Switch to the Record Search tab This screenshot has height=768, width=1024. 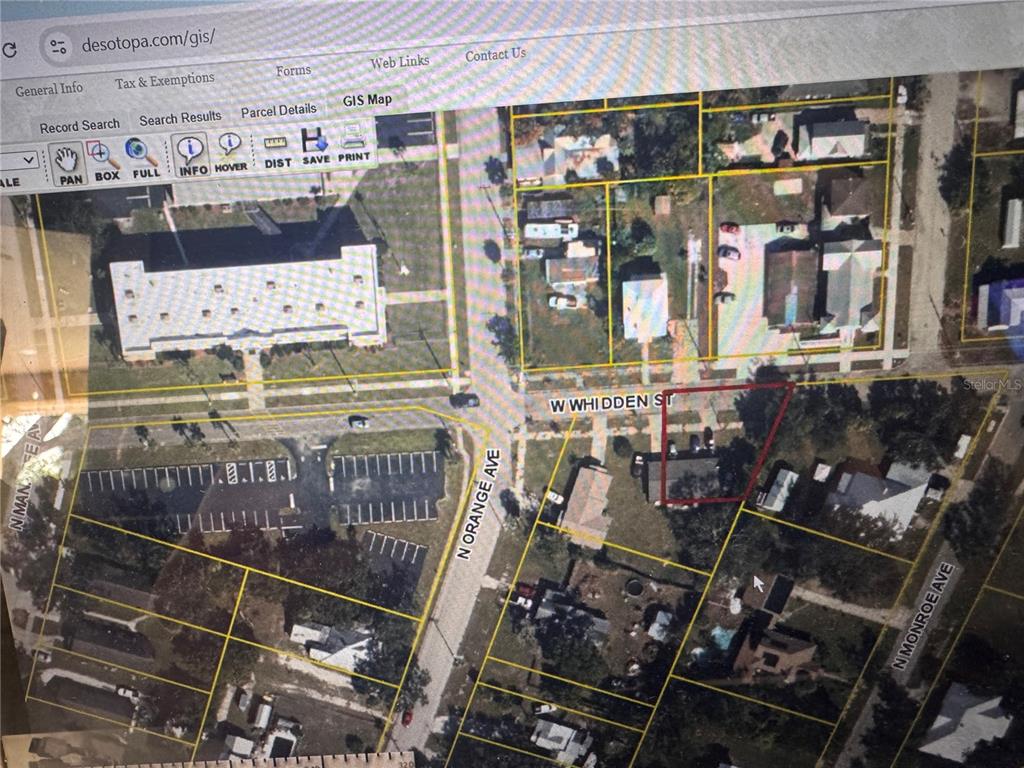point(79,126)
